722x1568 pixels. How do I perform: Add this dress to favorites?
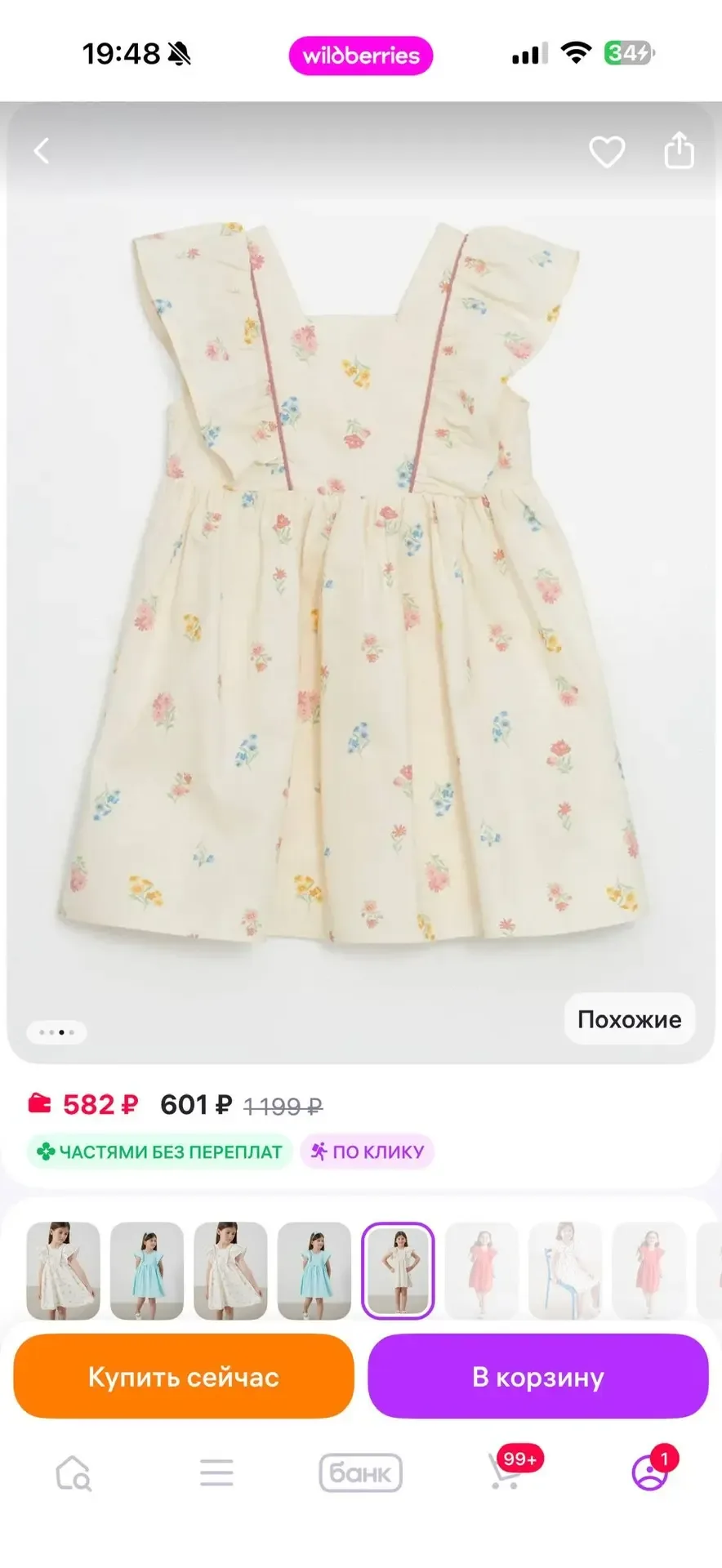[x=607, y=152]
